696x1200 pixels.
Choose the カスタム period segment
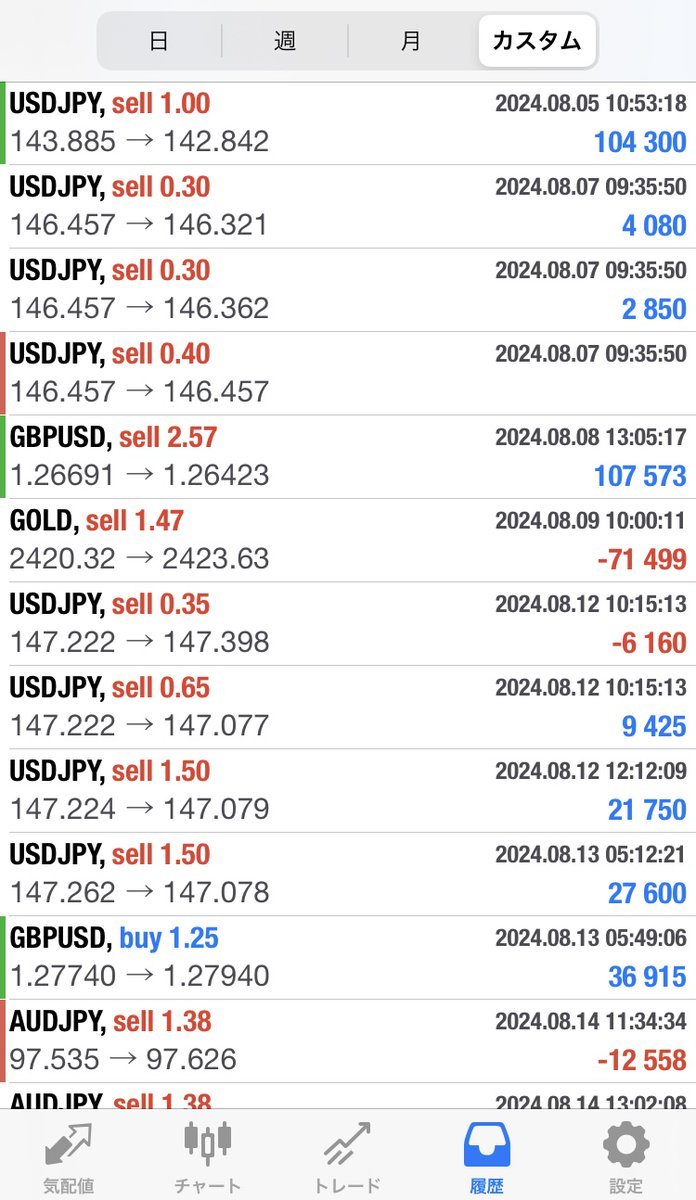coord(537,41)
